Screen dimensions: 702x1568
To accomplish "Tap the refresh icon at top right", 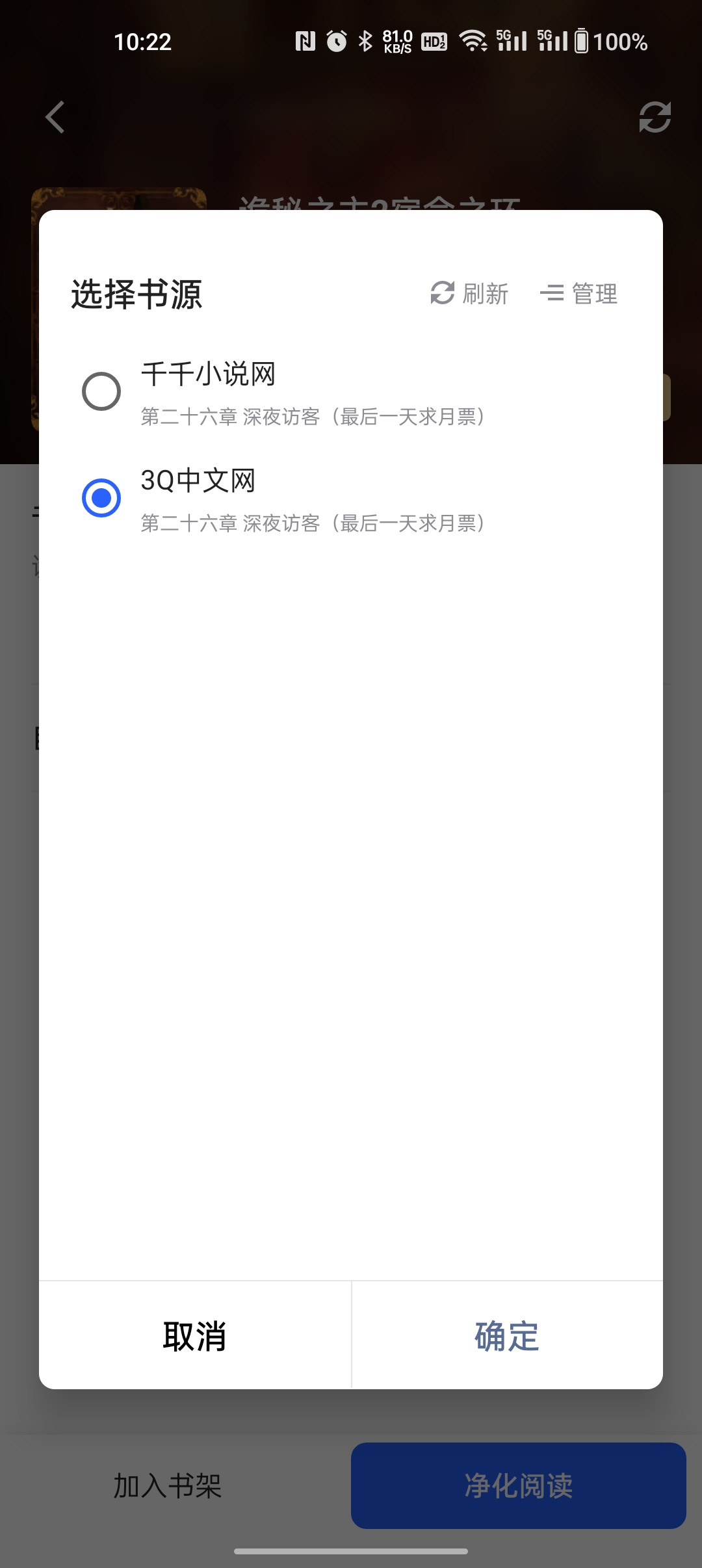I will (653, 118).
